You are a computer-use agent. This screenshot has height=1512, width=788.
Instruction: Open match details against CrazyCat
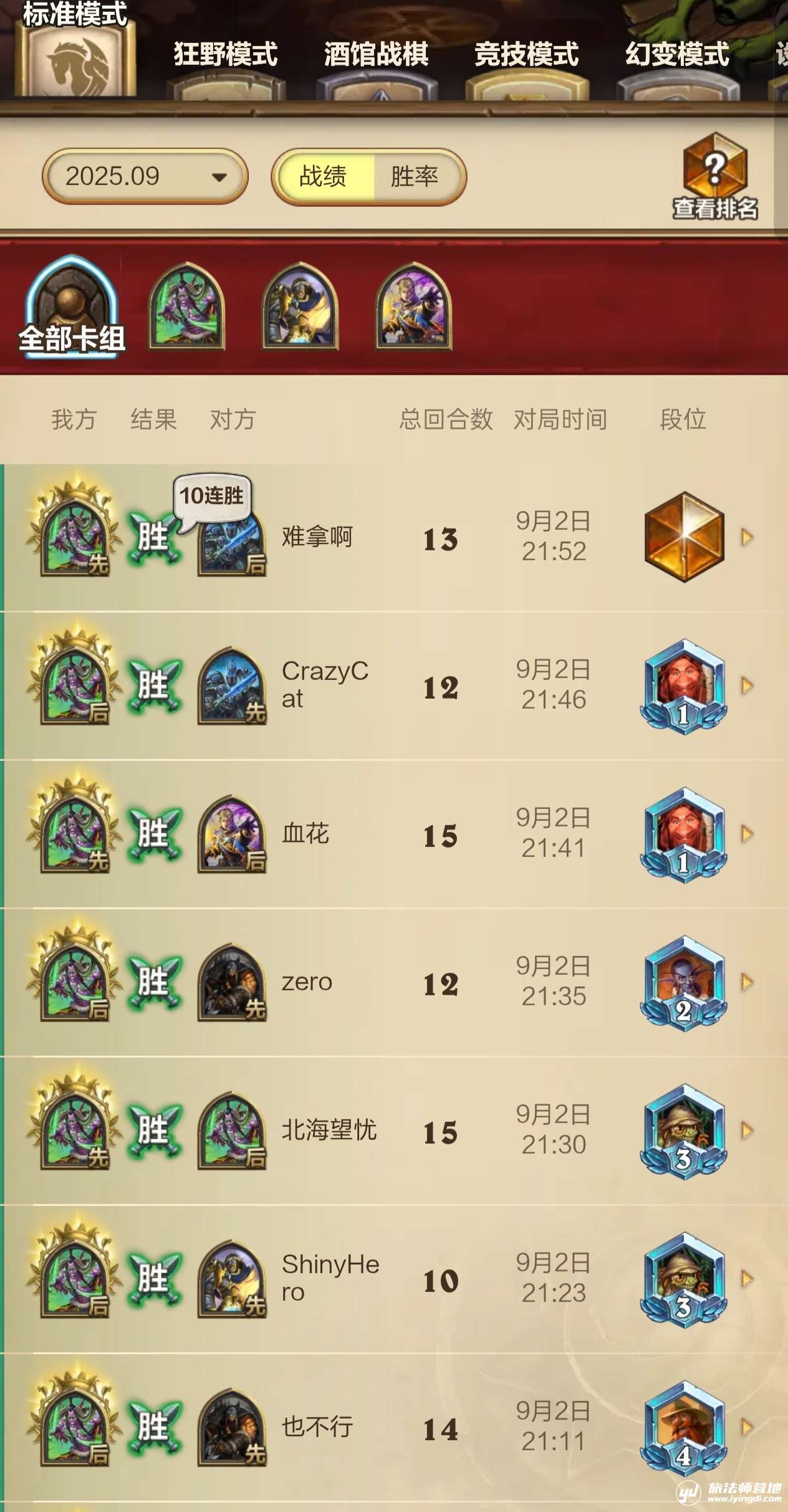click(746, 686)
